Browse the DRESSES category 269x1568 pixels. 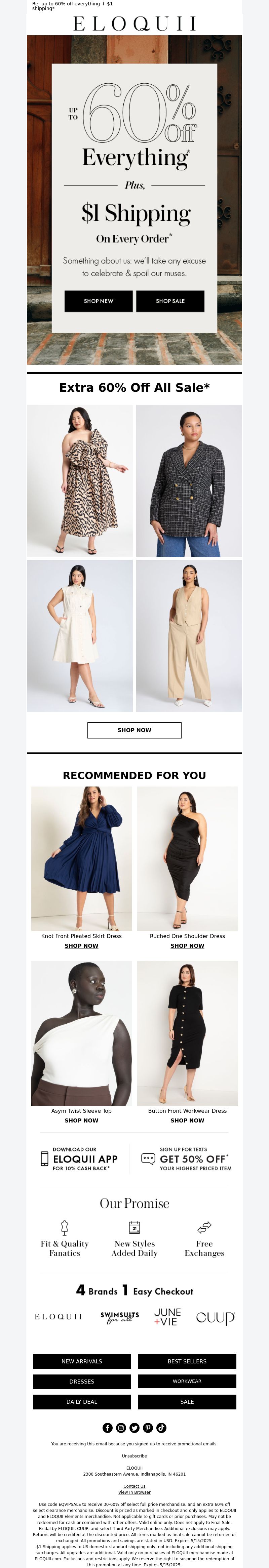82,1382
